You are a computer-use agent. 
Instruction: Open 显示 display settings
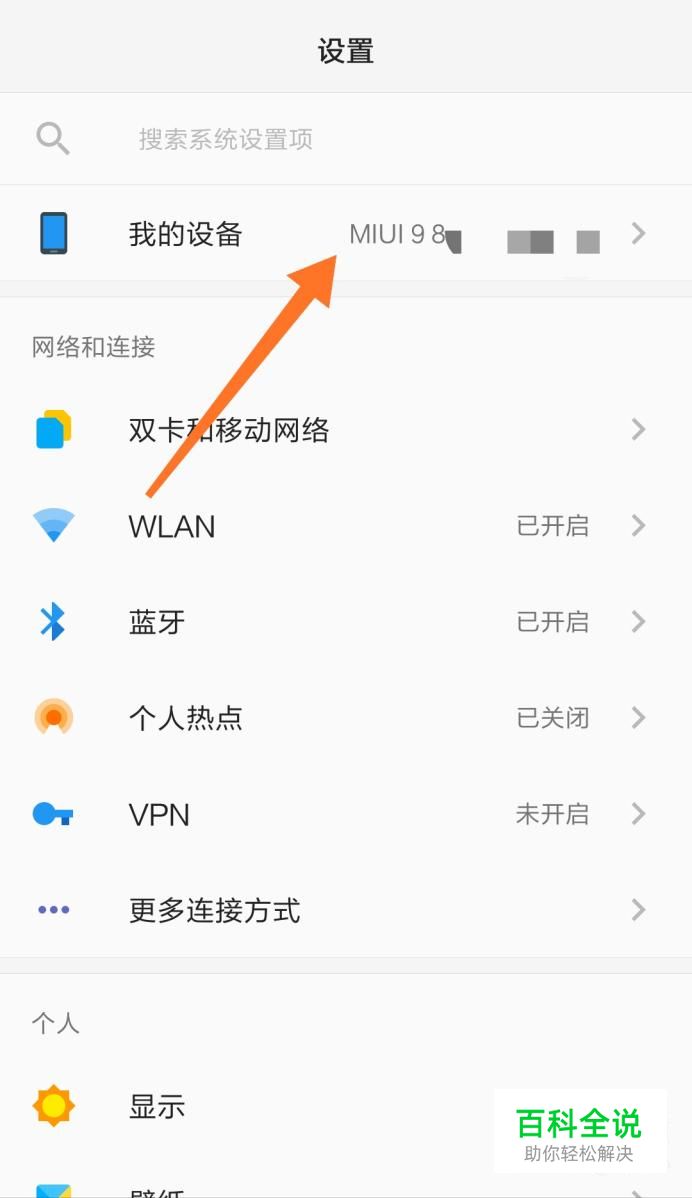[x=346, y=1106]
